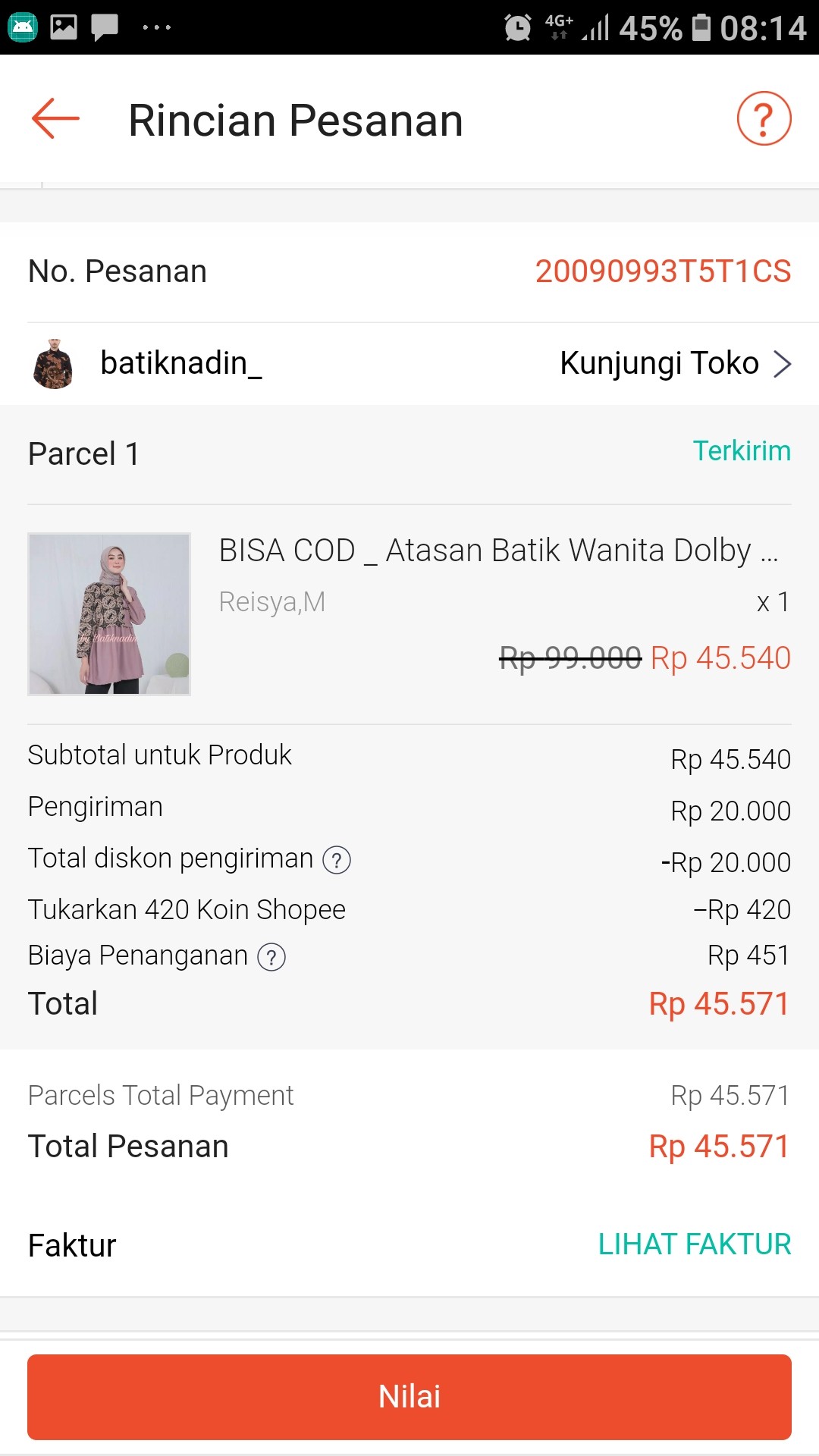Image resolution: width=819 pixels, height=1456 pixels.
Task: Tap the Tukarkan 420 Koin Shopee row
Action: point(186,908)
